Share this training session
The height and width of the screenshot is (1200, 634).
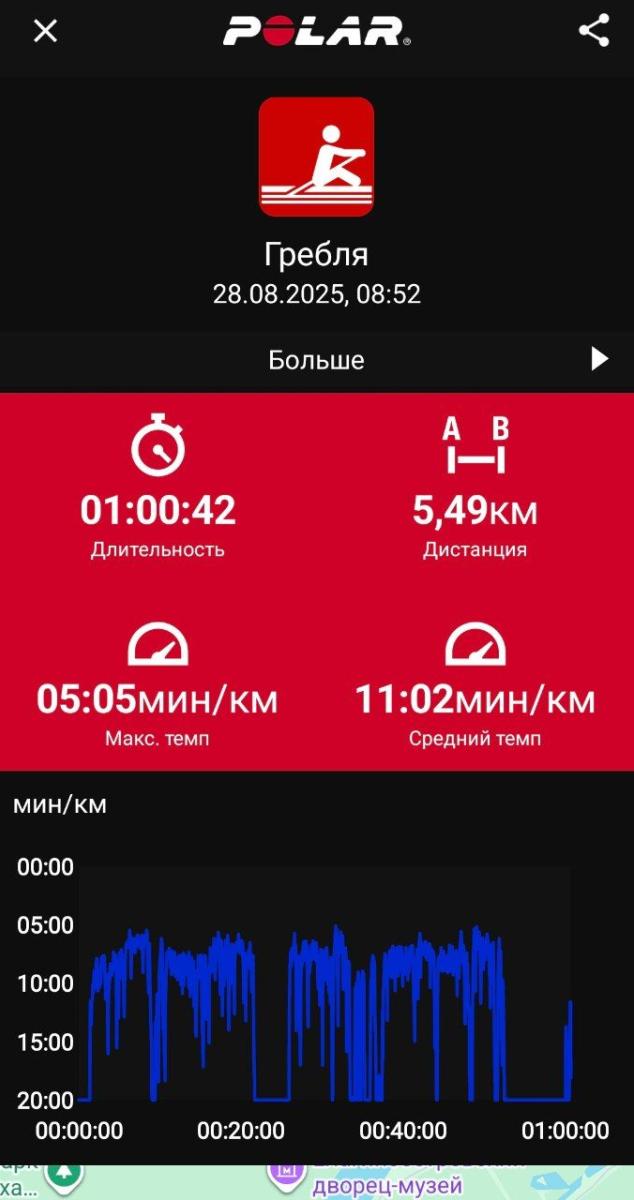[594, 31]
